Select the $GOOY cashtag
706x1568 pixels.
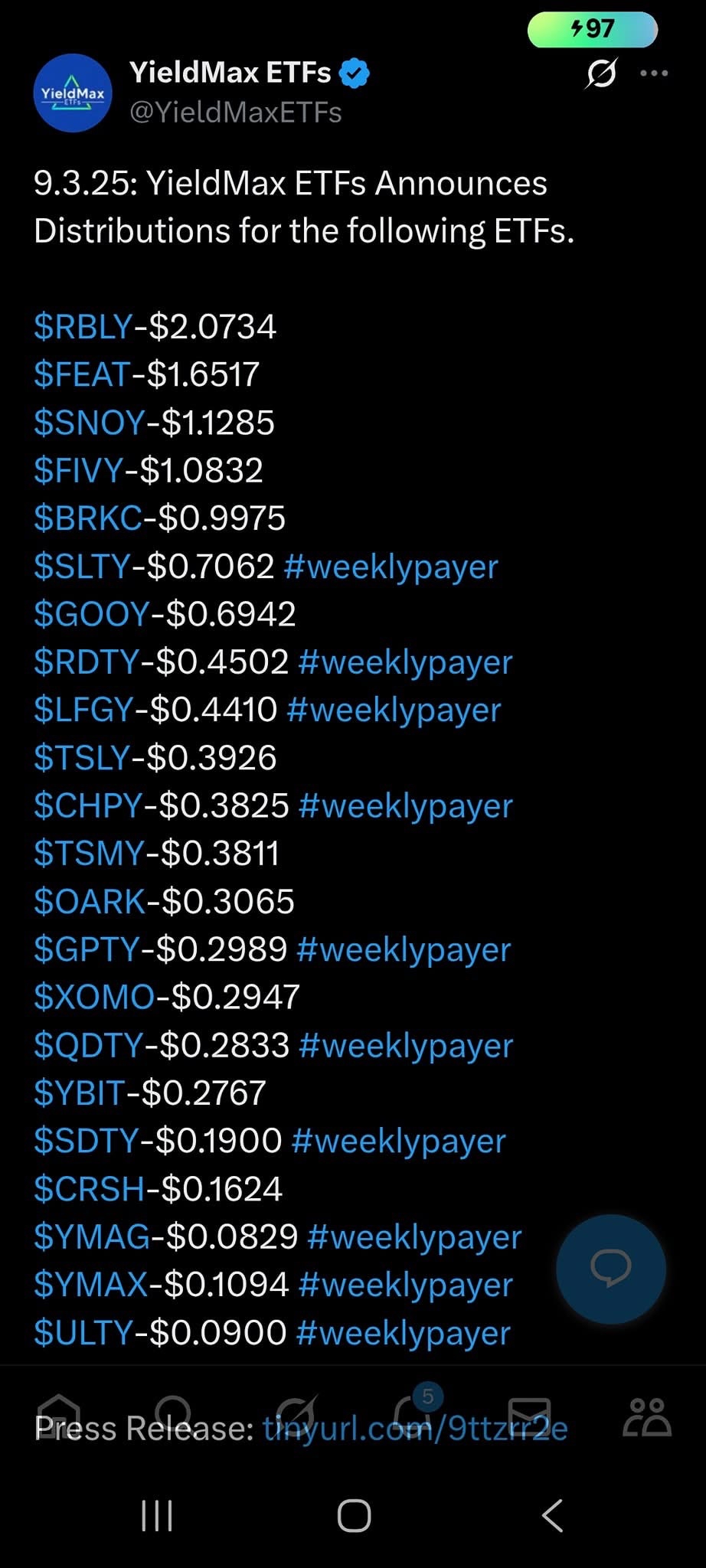(92, 614)
